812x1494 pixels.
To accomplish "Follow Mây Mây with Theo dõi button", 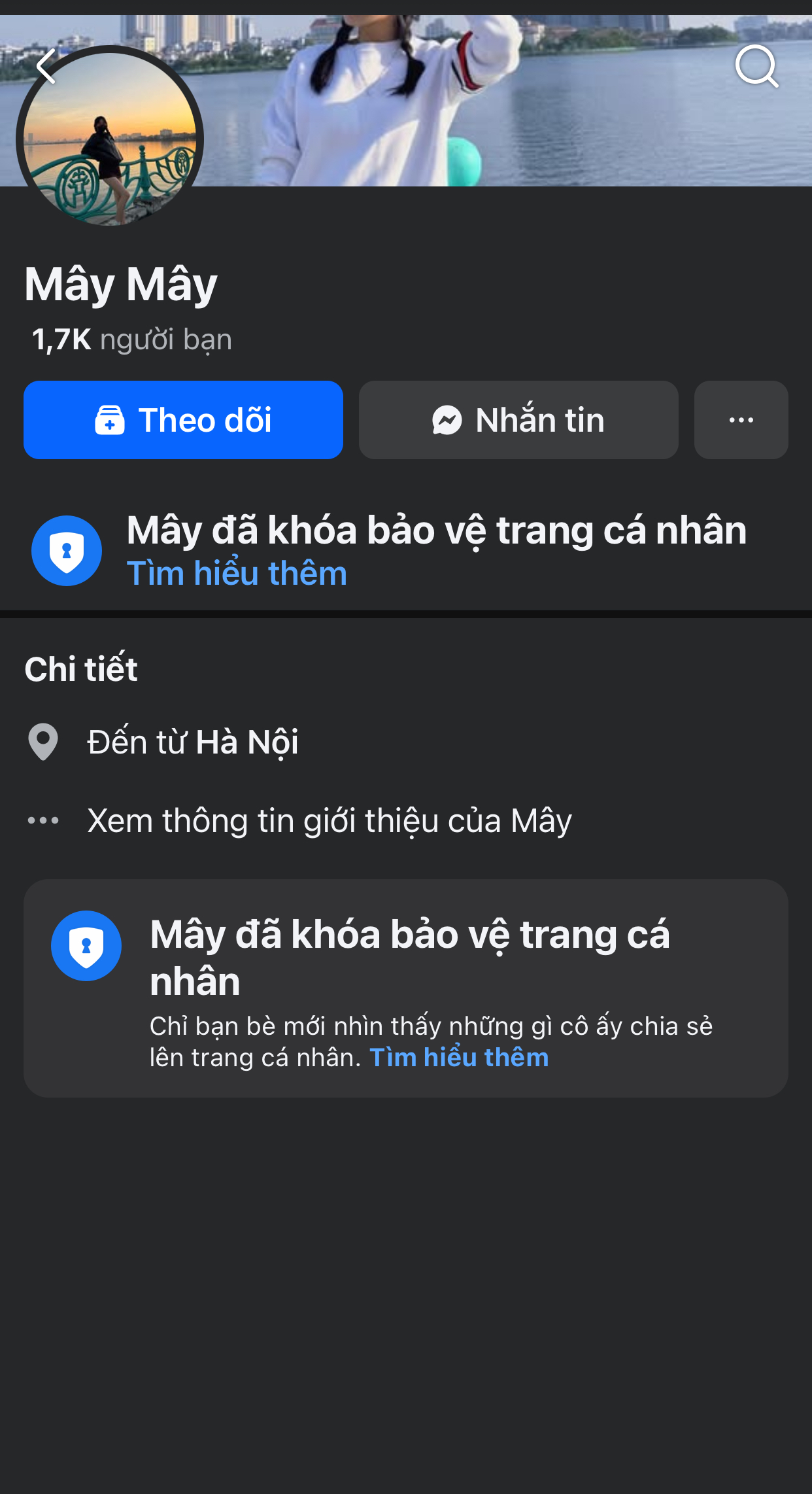I will (183, 420).
